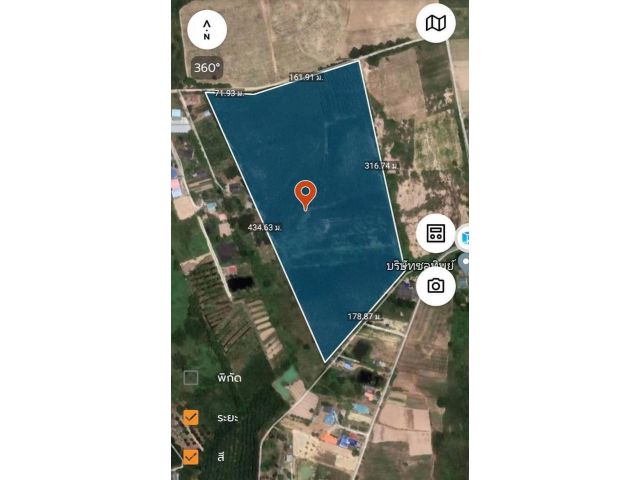Uncheck the ระยะ checkbox

click(191, 417)
